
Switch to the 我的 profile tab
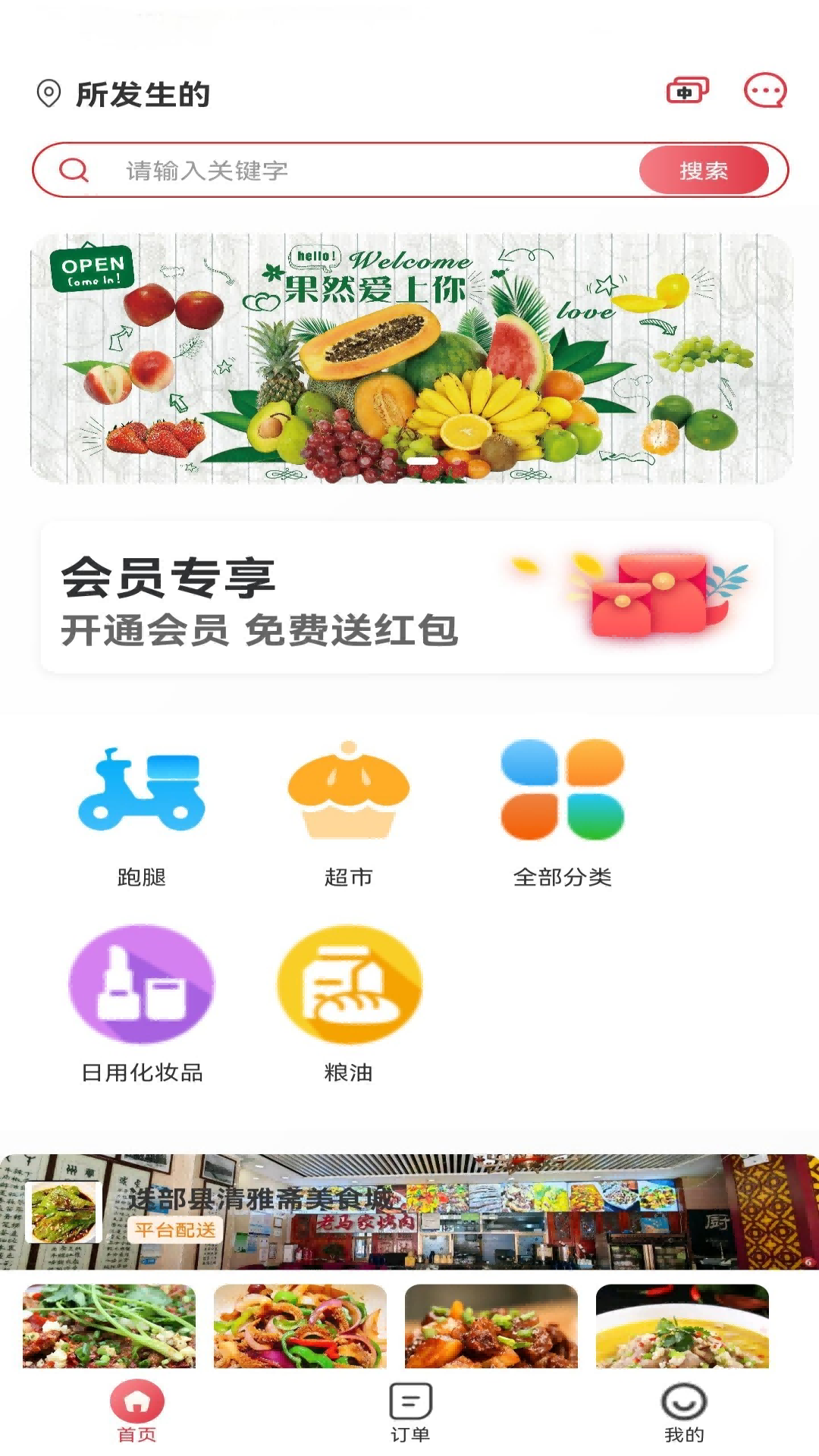(684, 1412)
